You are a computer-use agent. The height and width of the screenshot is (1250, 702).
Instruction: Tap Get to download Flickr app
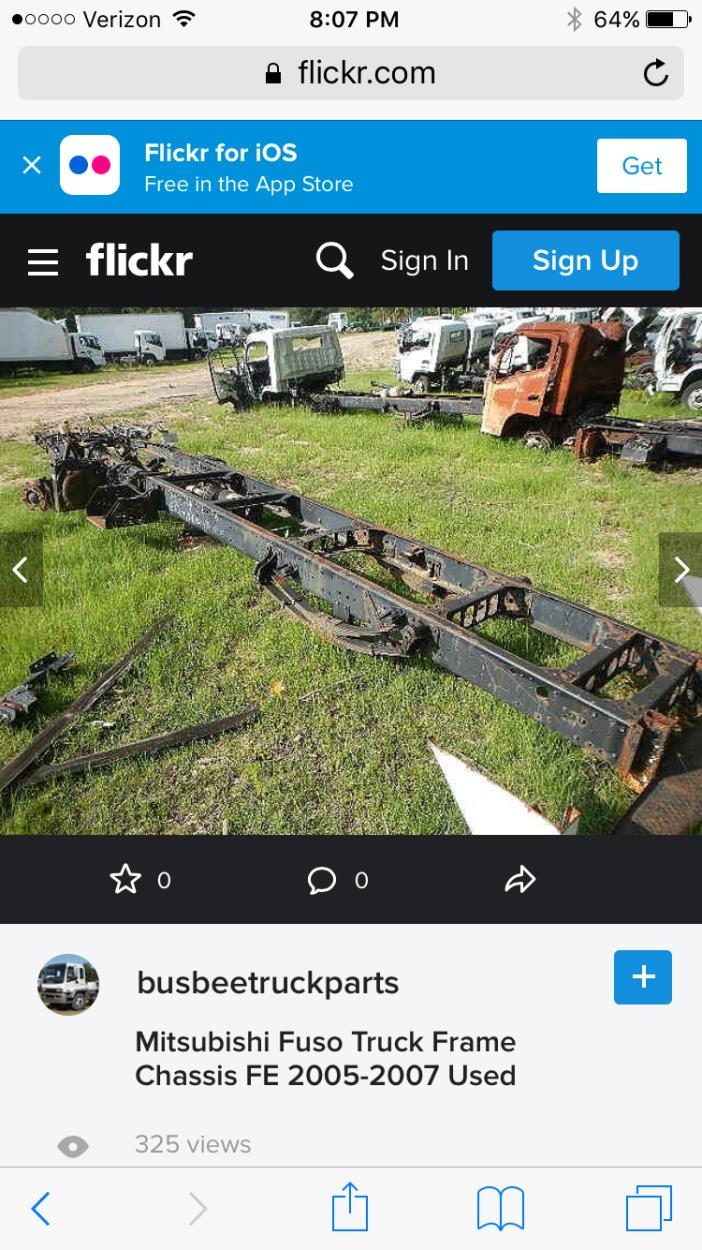pyautogui.click(x=641, y=166)
